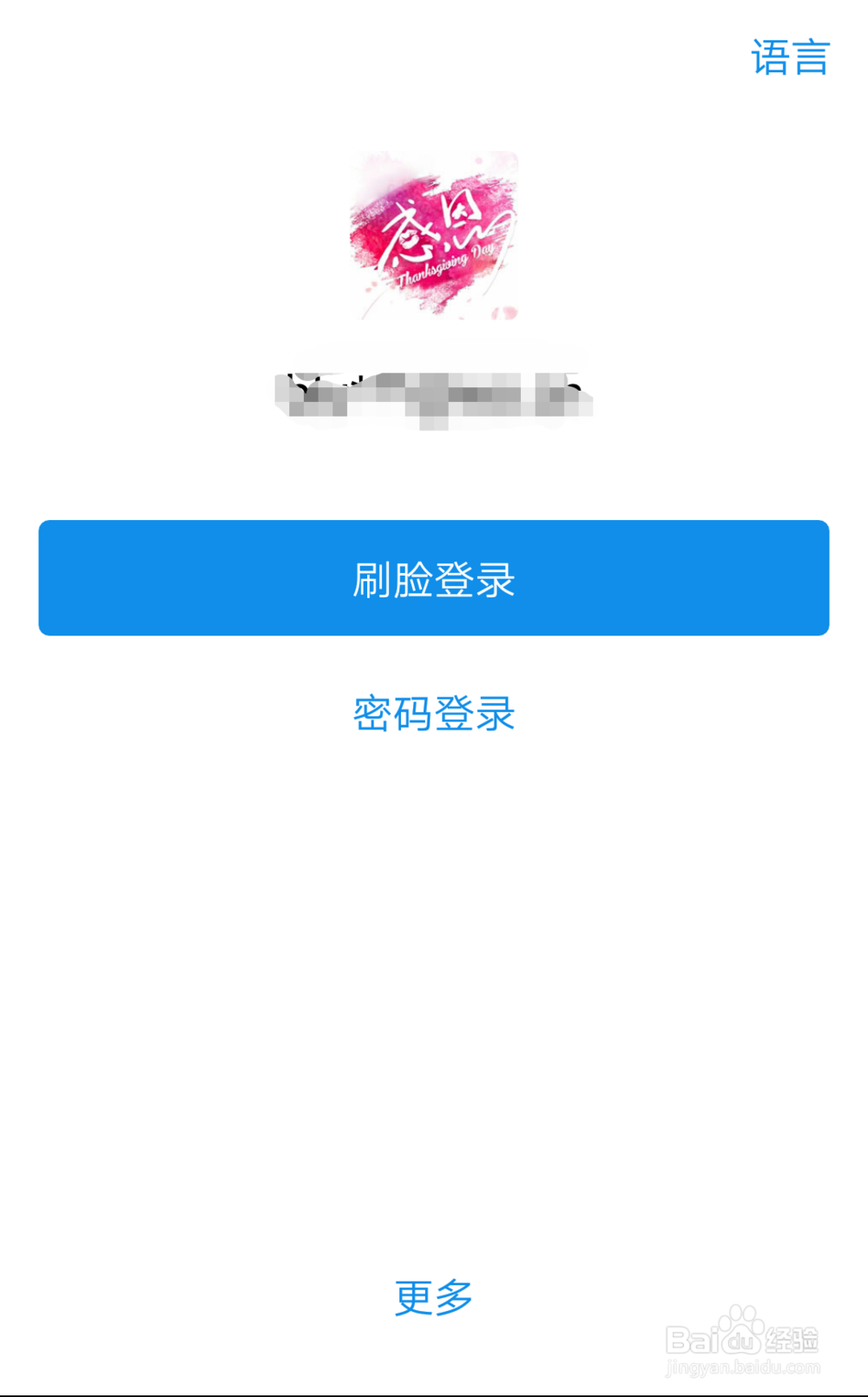The width and height of the screenshot is (868, 1397).
Task: Select the 语言 menu in the top corner
Action: [x=788, y=55]
